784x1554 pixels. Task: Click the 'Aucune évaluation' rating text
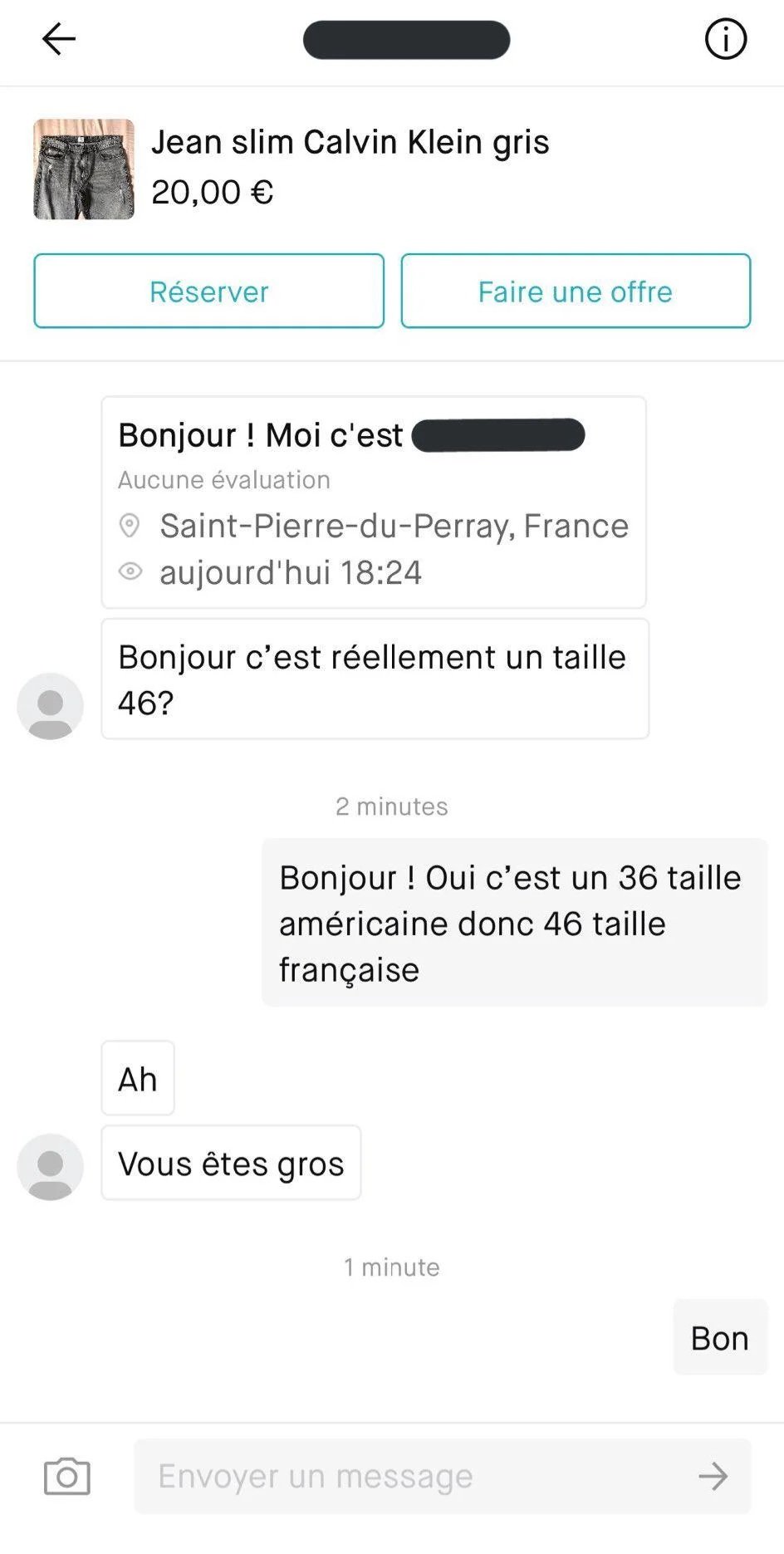point(224,479)
